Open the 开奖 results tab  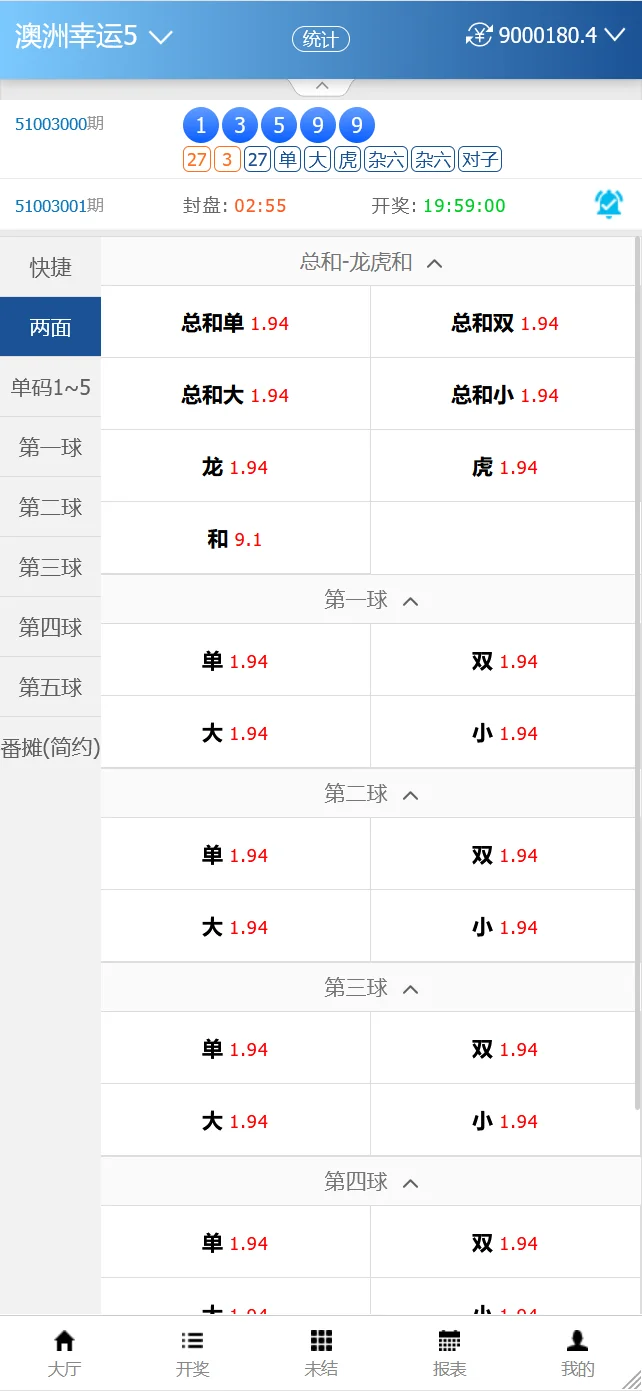click(x=192, y=1353)
